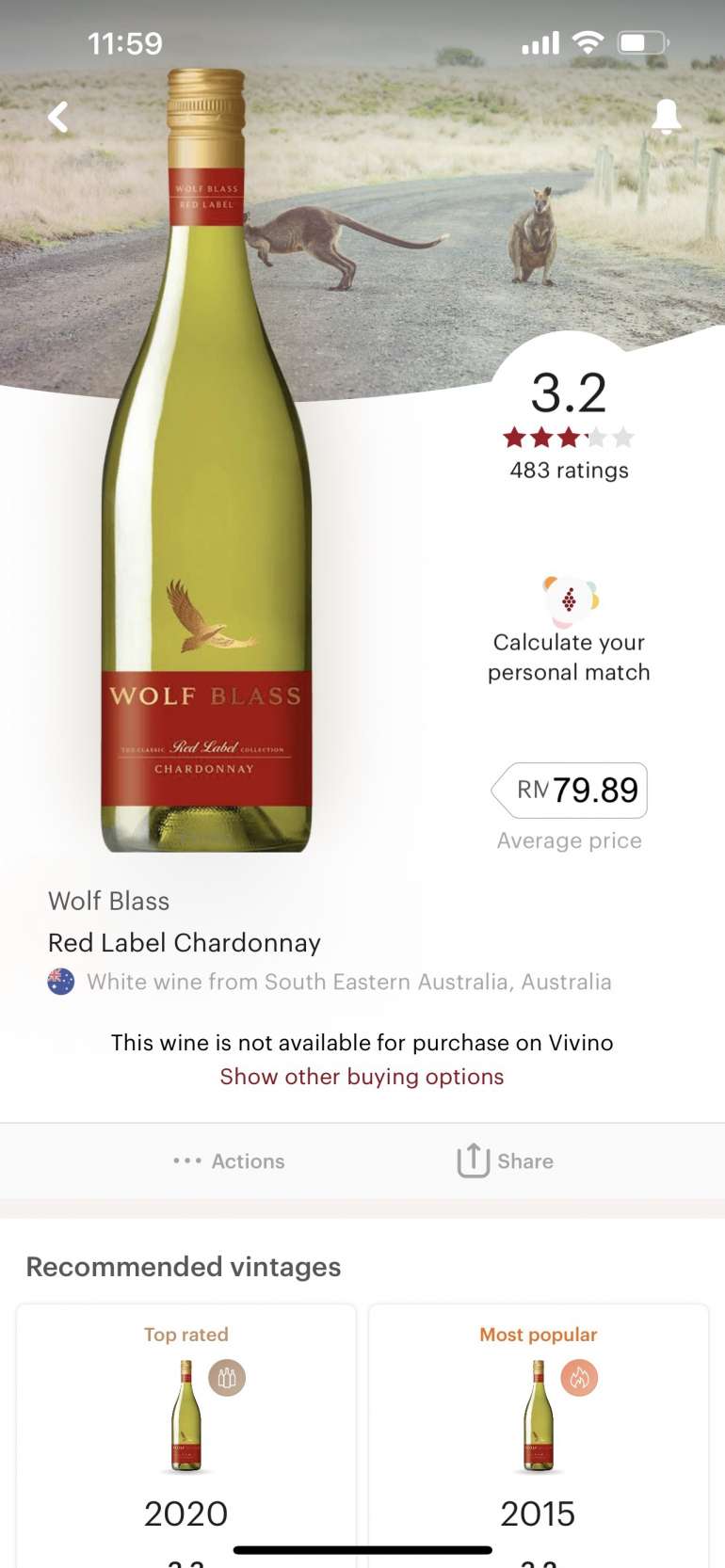Tap the 3.2 star rating summary
The height and width of the screenshot is (1568, 725).
pos(569,424)
